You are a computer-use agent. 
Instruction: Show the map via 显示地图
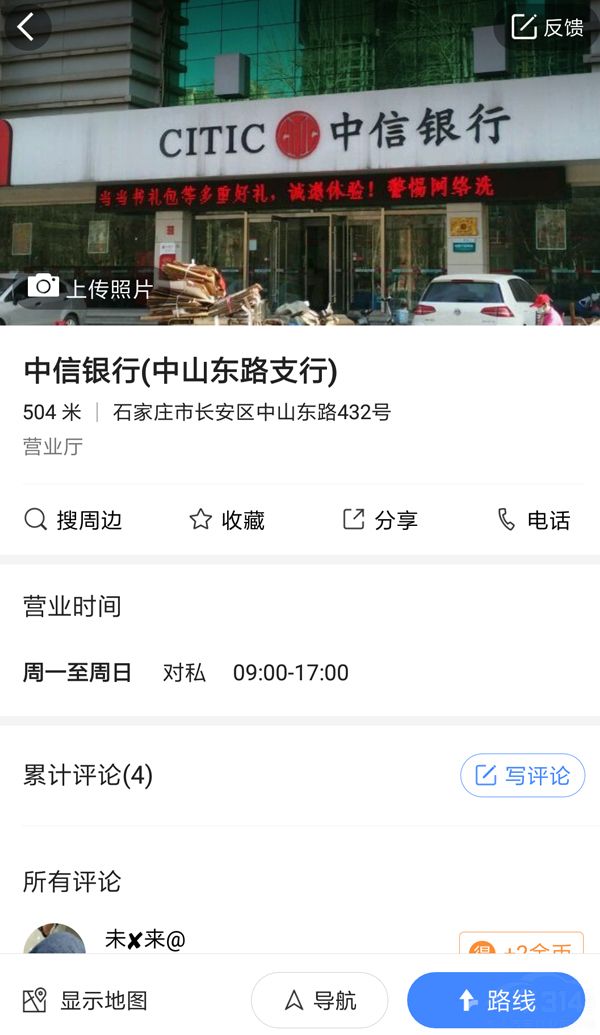pyautogui.click(x=86, y=1000)
